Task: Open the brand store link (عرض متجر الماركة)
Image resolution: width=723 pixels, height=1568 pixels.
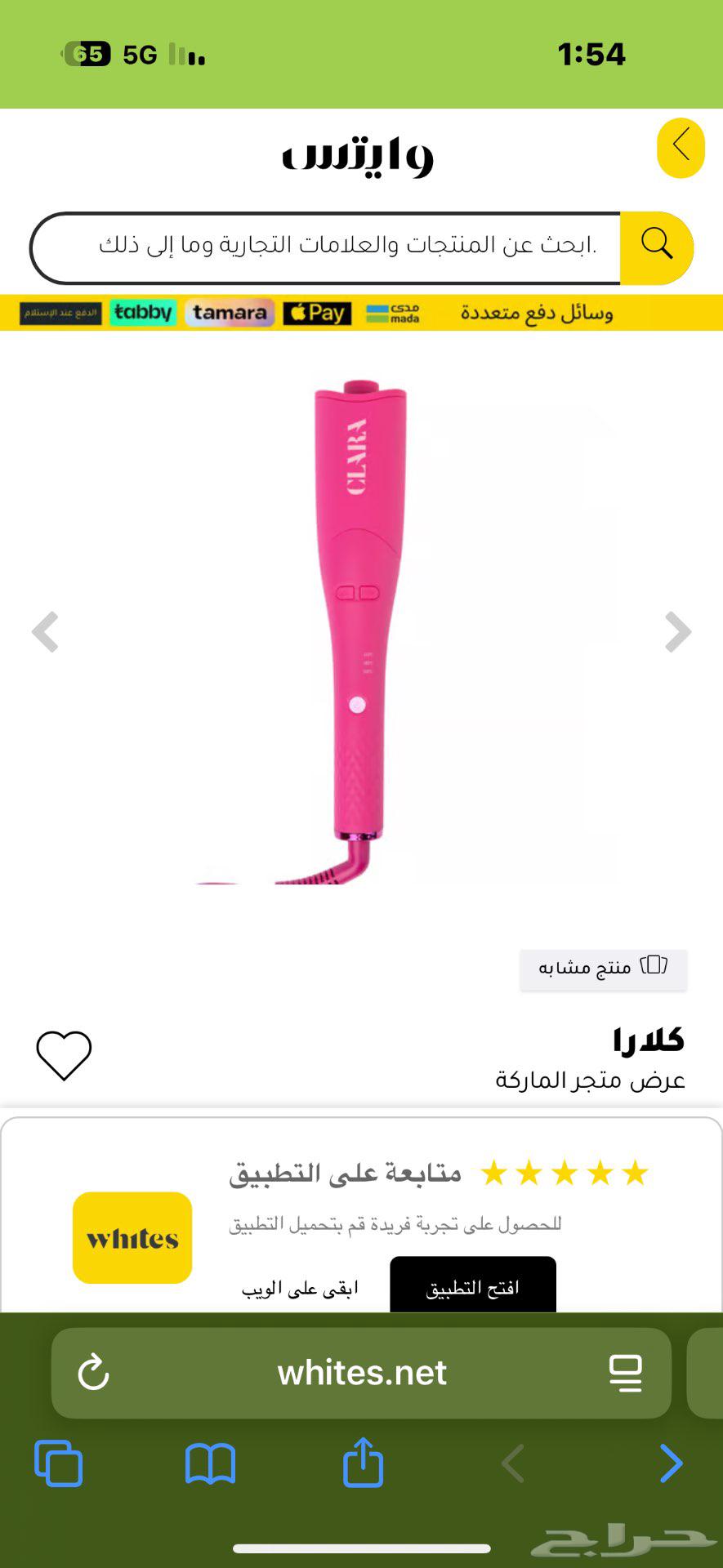Action: [590, 1080]
